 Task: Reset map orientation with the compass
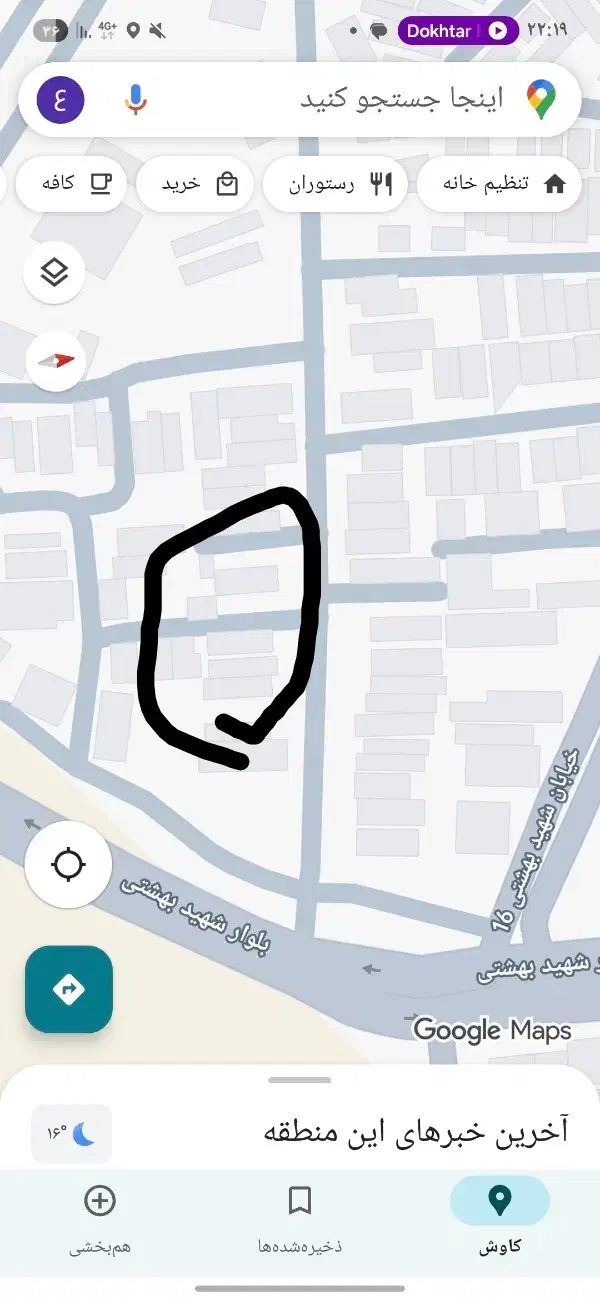coord(56,360)
